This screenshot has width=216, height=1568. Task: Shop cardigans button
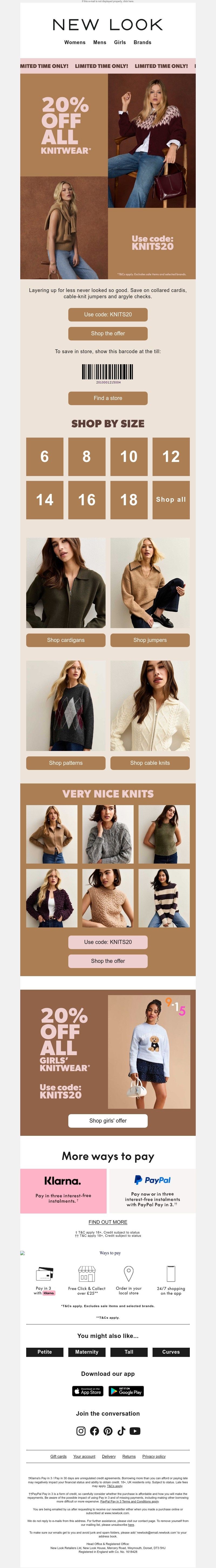click(x=66, y=640)
